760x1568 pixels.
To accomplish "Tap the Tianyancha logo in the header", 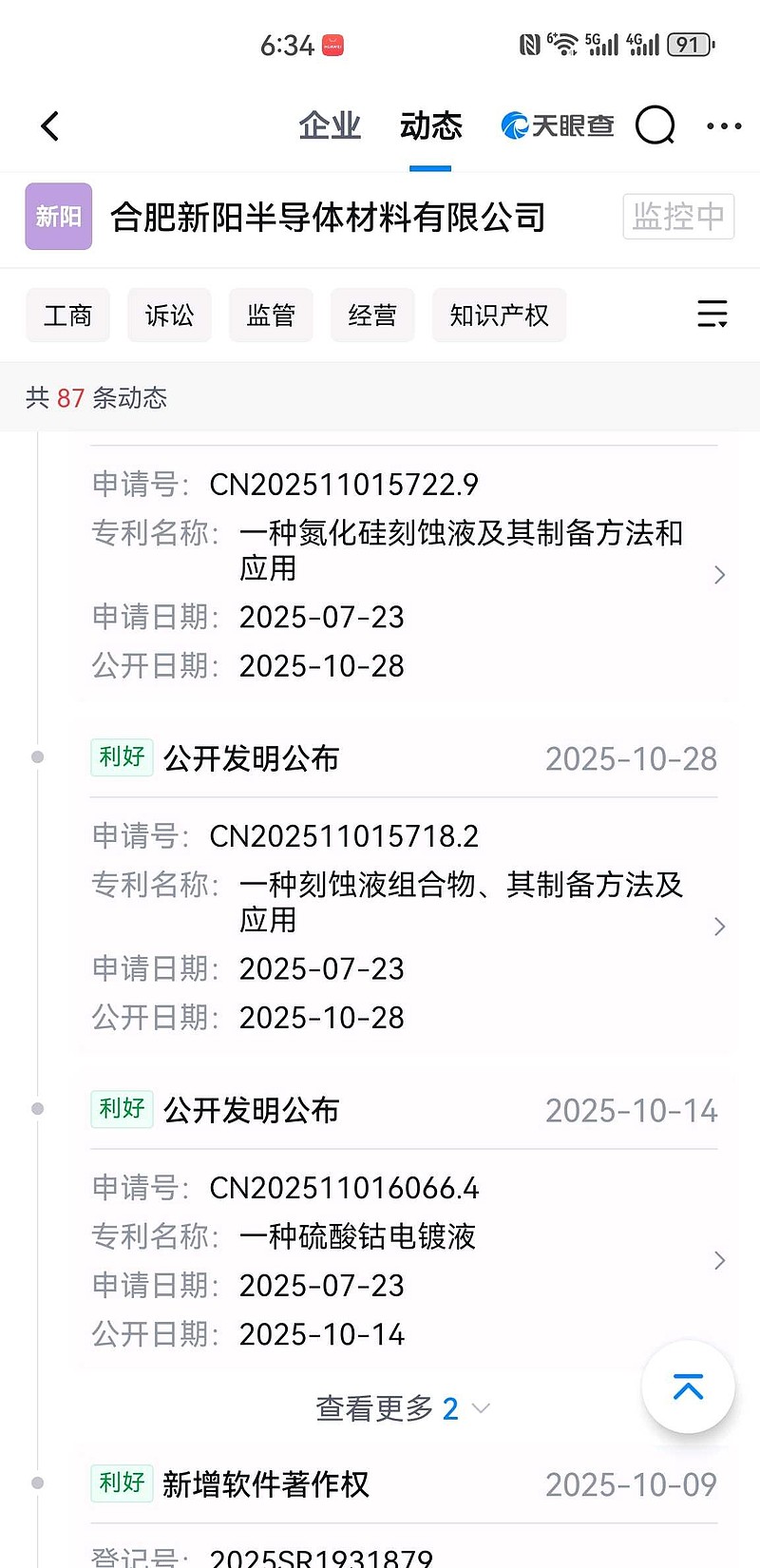I will pyautogui.click(x=556, y=124).
